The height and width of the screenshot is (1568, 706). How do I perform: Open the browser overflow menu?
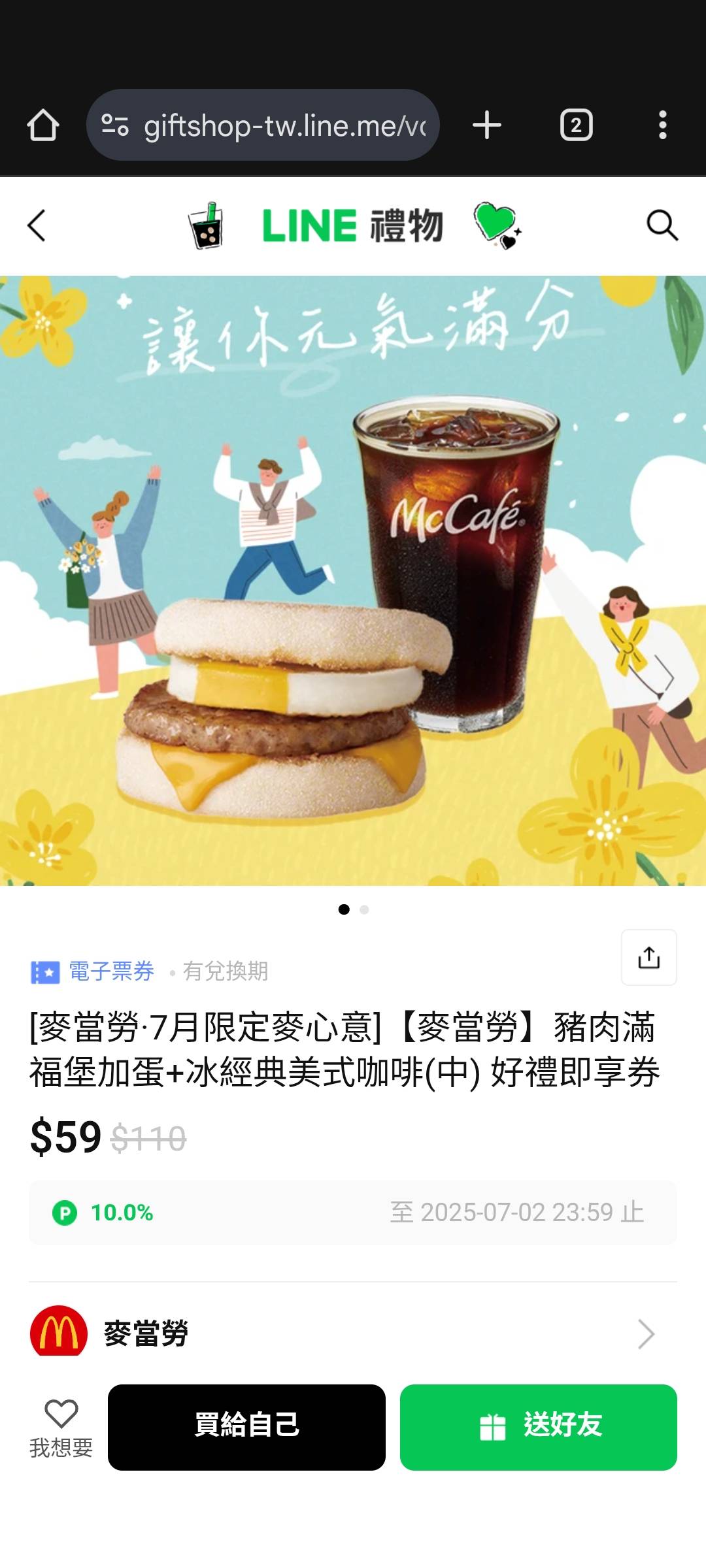663,125
